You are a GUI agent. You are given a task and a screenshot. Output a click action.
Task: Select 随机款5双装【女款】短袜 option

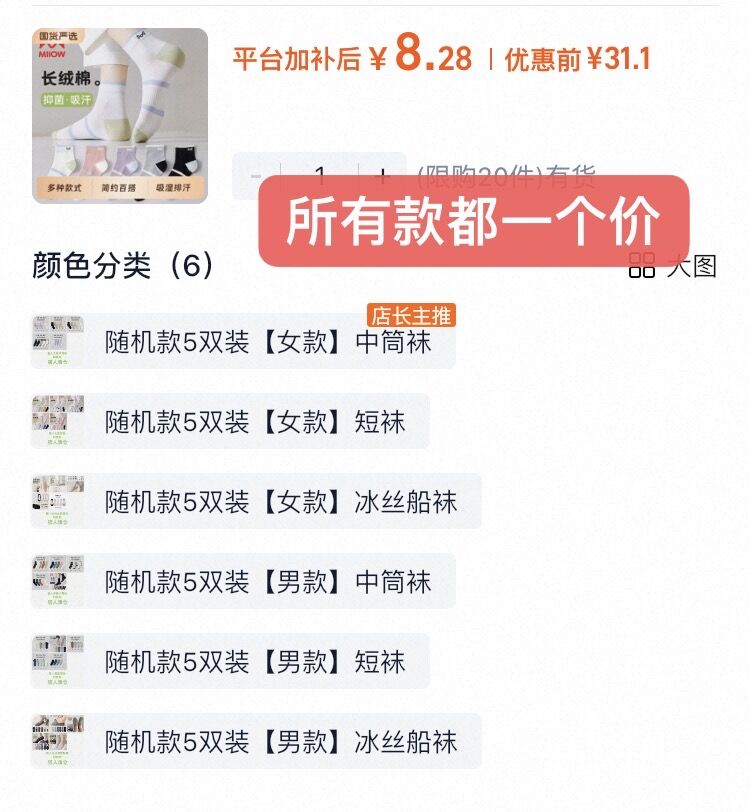pyautogui.click(x=230, y=421)
